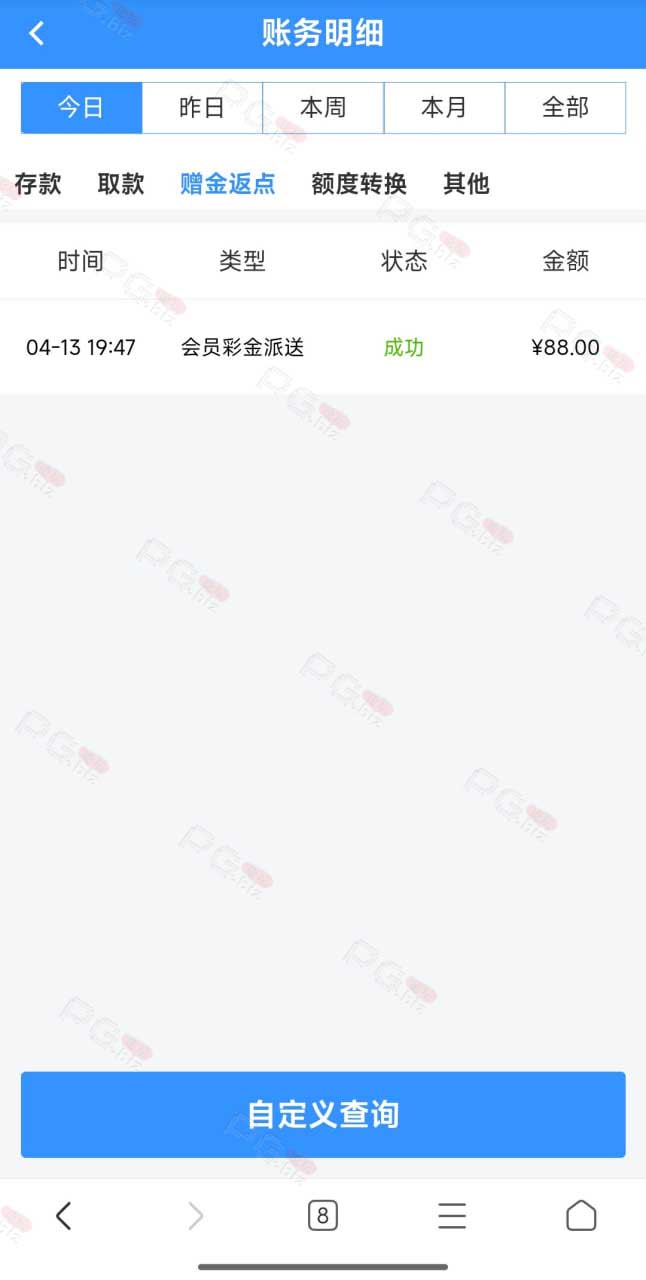View the 其他 category
Image resolution: width=646 pixels, height=1280 pixels.
coord(466,184)
